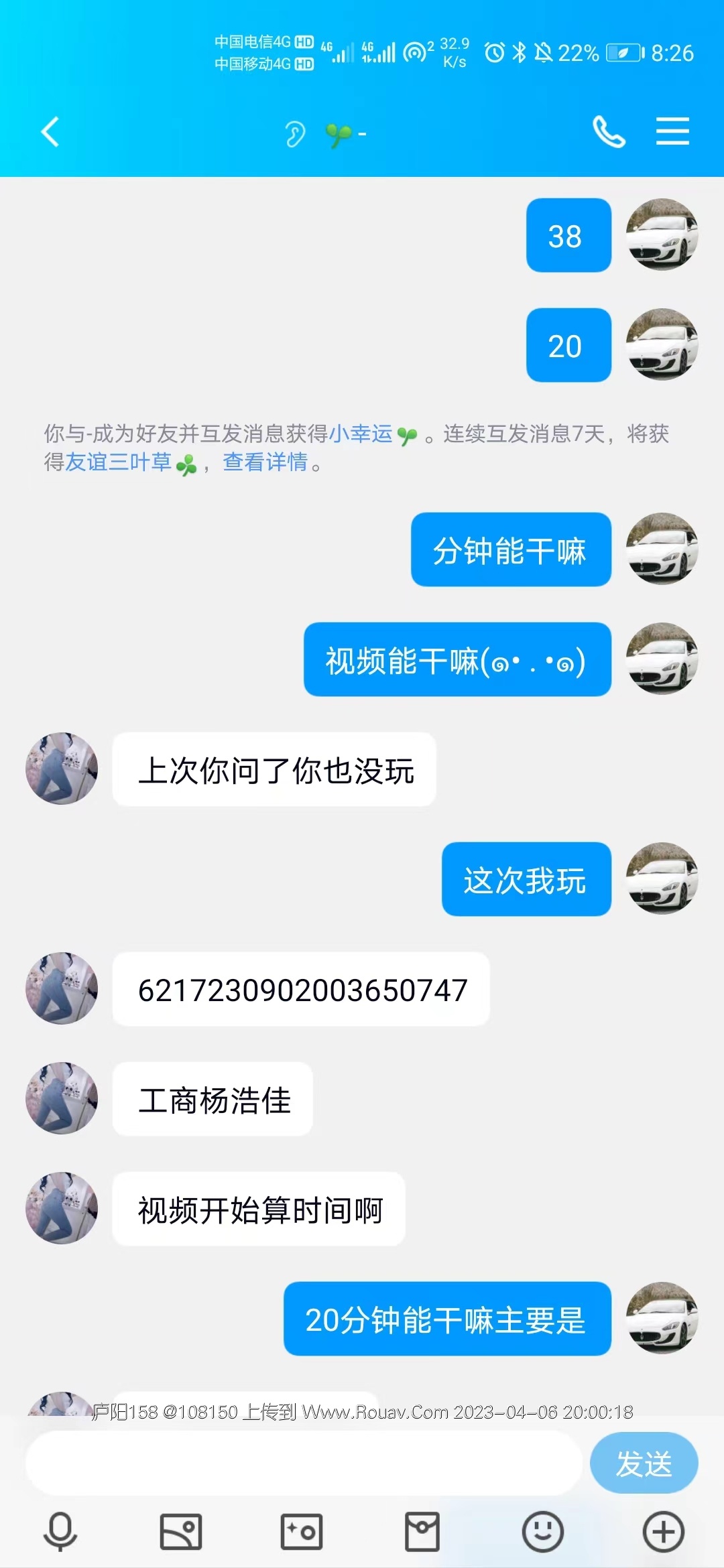The height and width of the screenshot is (1568, 724).
Task: Tap 查看详情 to view details
Action: pos(265,462)
